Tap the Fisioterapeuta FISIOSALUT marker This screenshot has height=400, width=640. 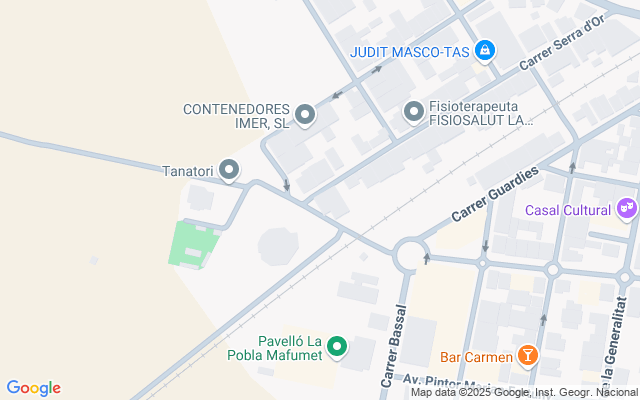tap(414, 113)
